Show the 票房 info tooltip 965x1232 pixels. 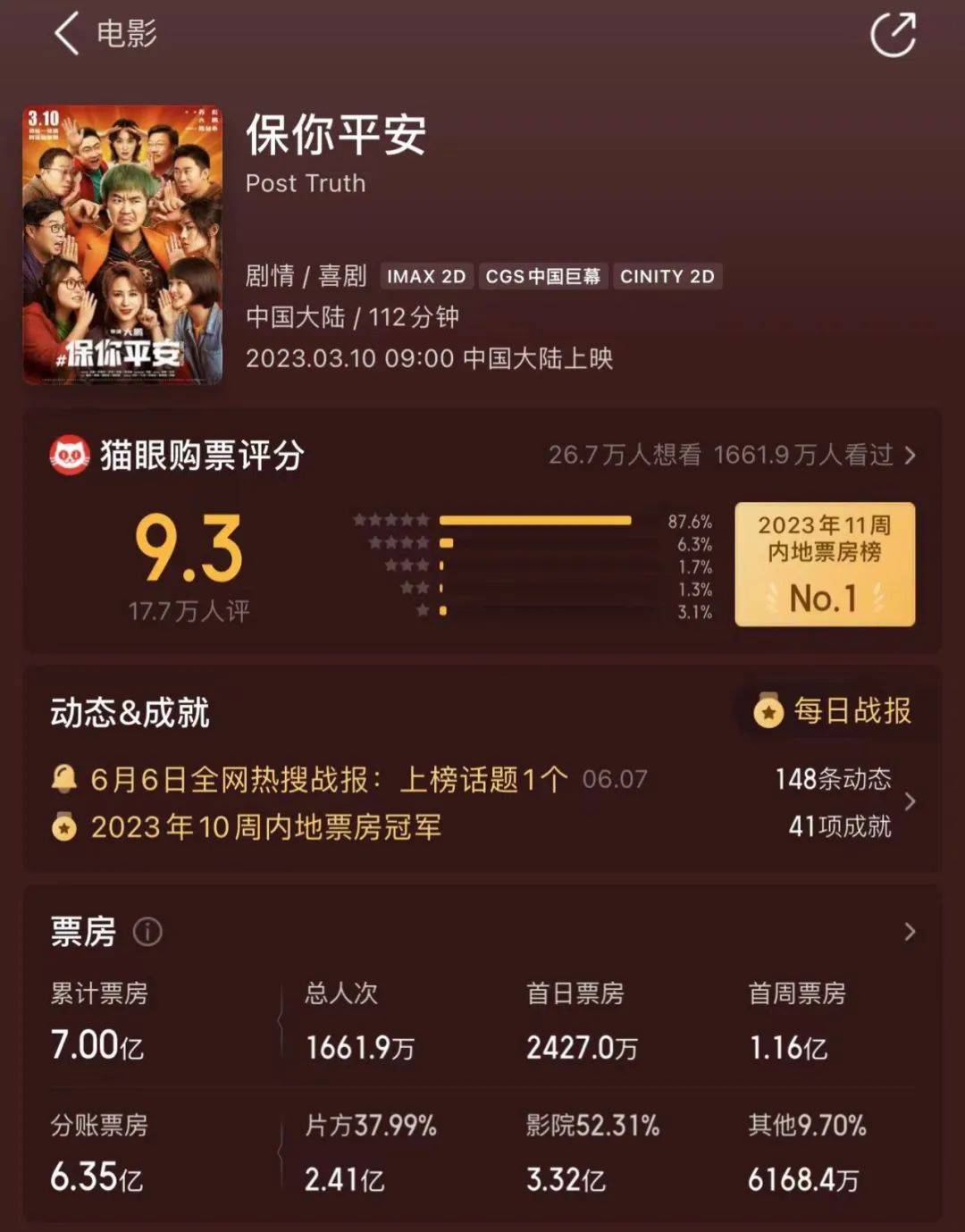[x=147, y=932]
